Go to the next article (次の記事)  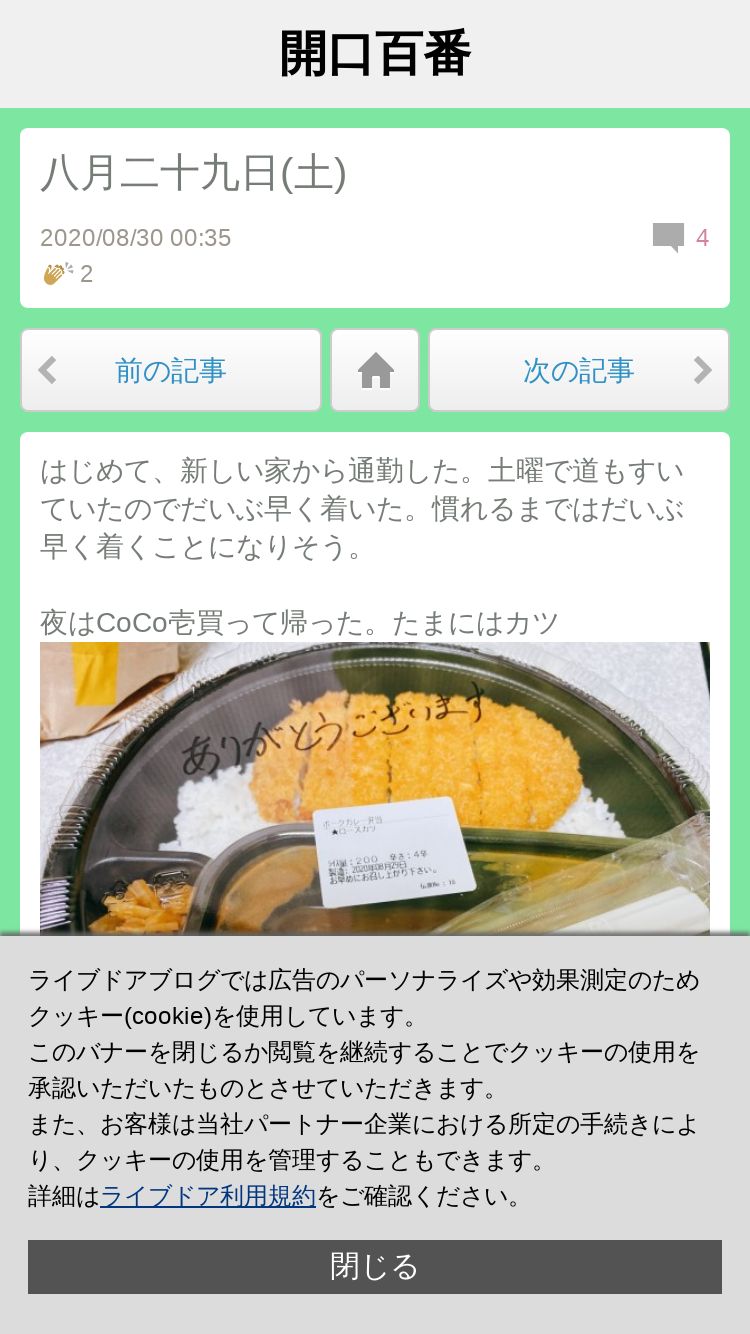[x=579, y=370]
